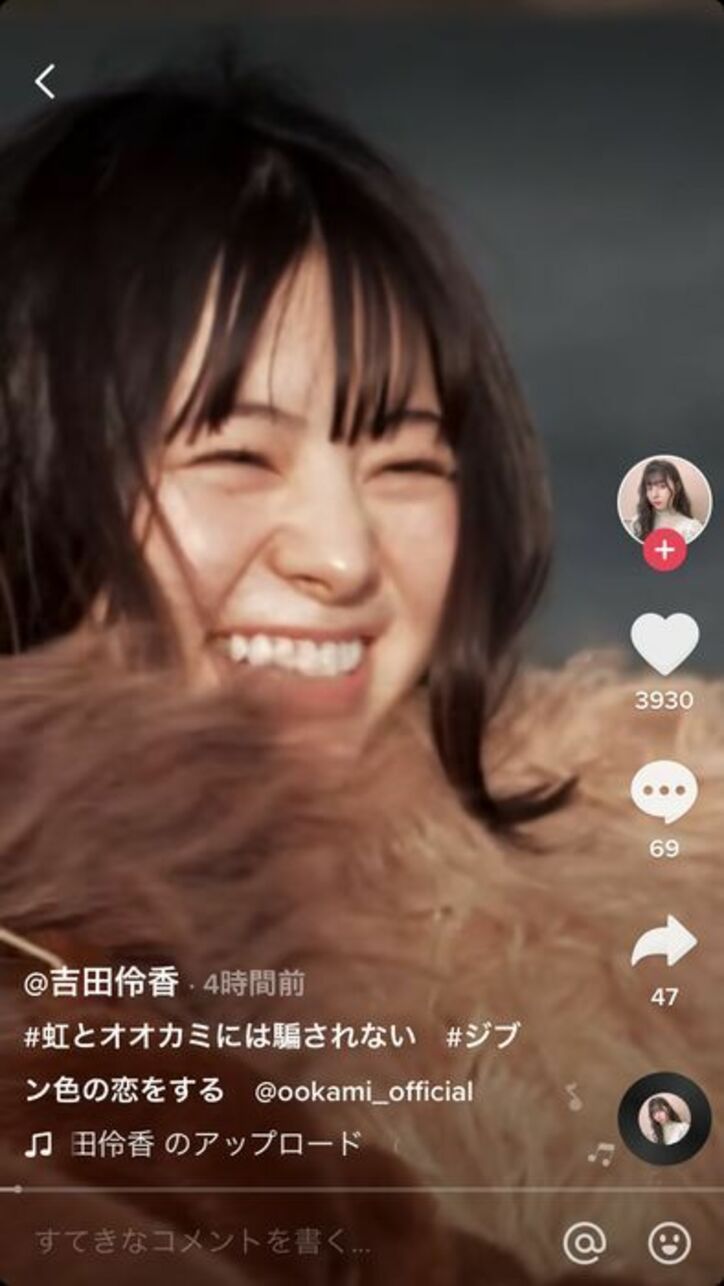Go back using the top-left arrow
724x1286 pixels.
pos(45,81)
